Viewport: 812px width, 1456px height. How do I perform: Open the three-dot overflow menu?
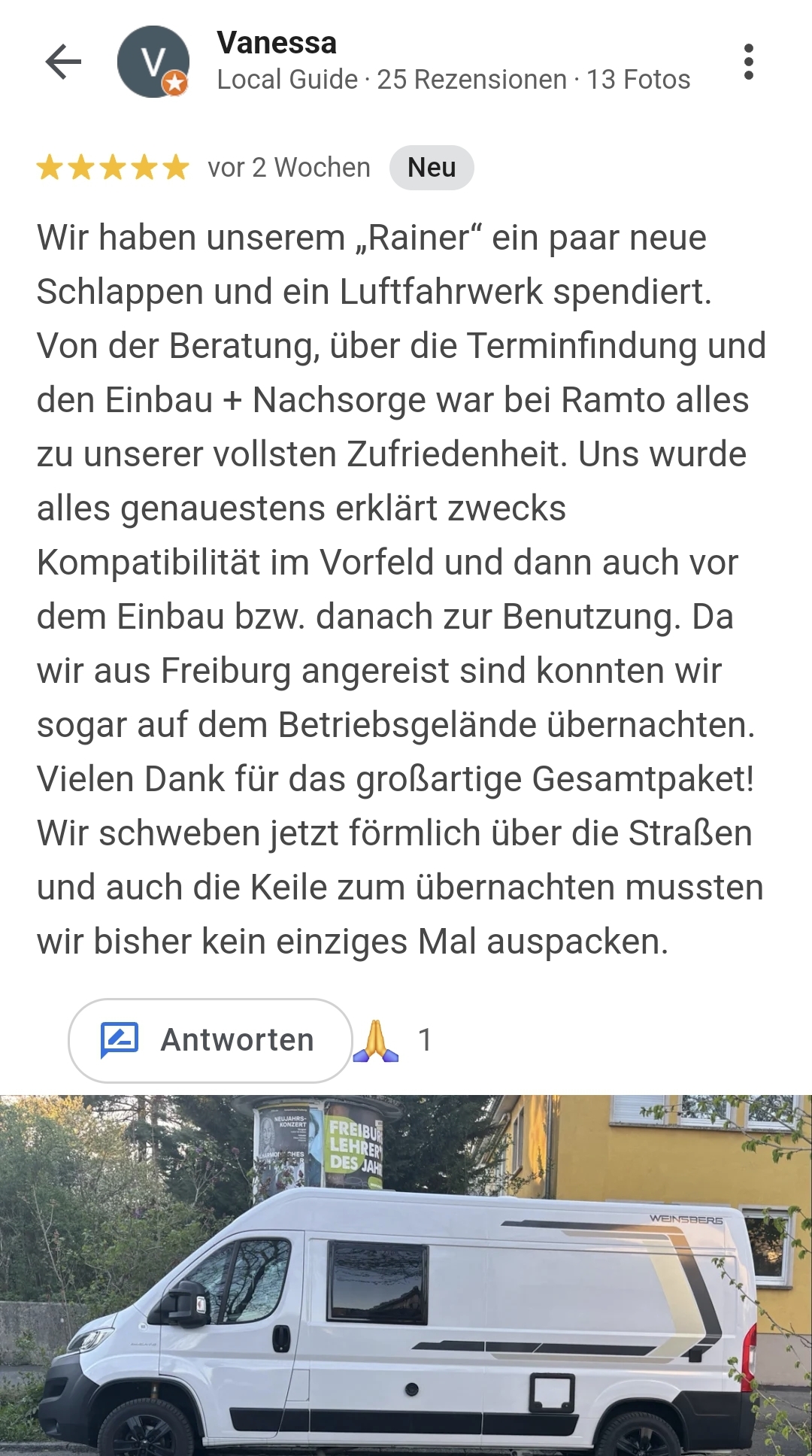point(748,62)
